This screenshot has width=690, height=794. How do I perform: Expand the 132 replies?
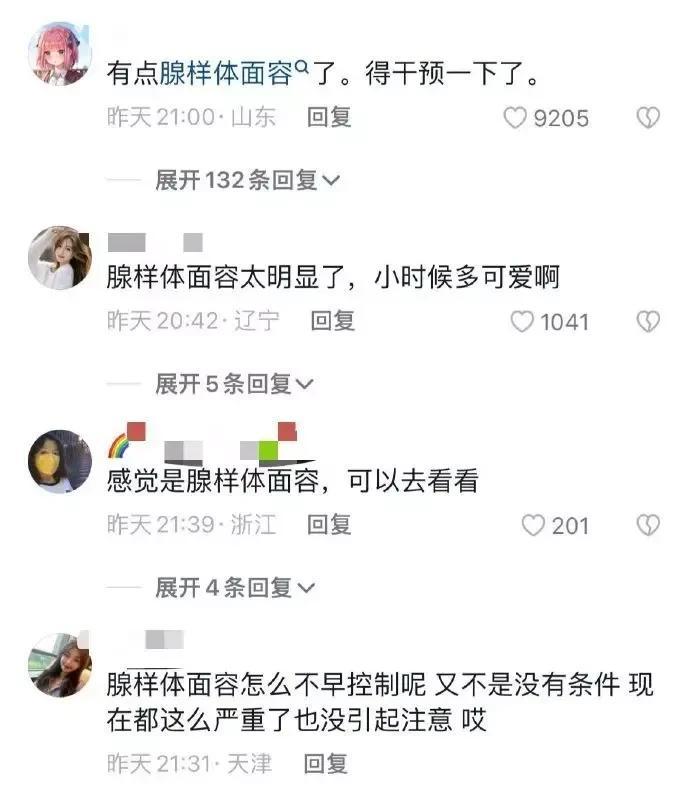click(247, 180)
